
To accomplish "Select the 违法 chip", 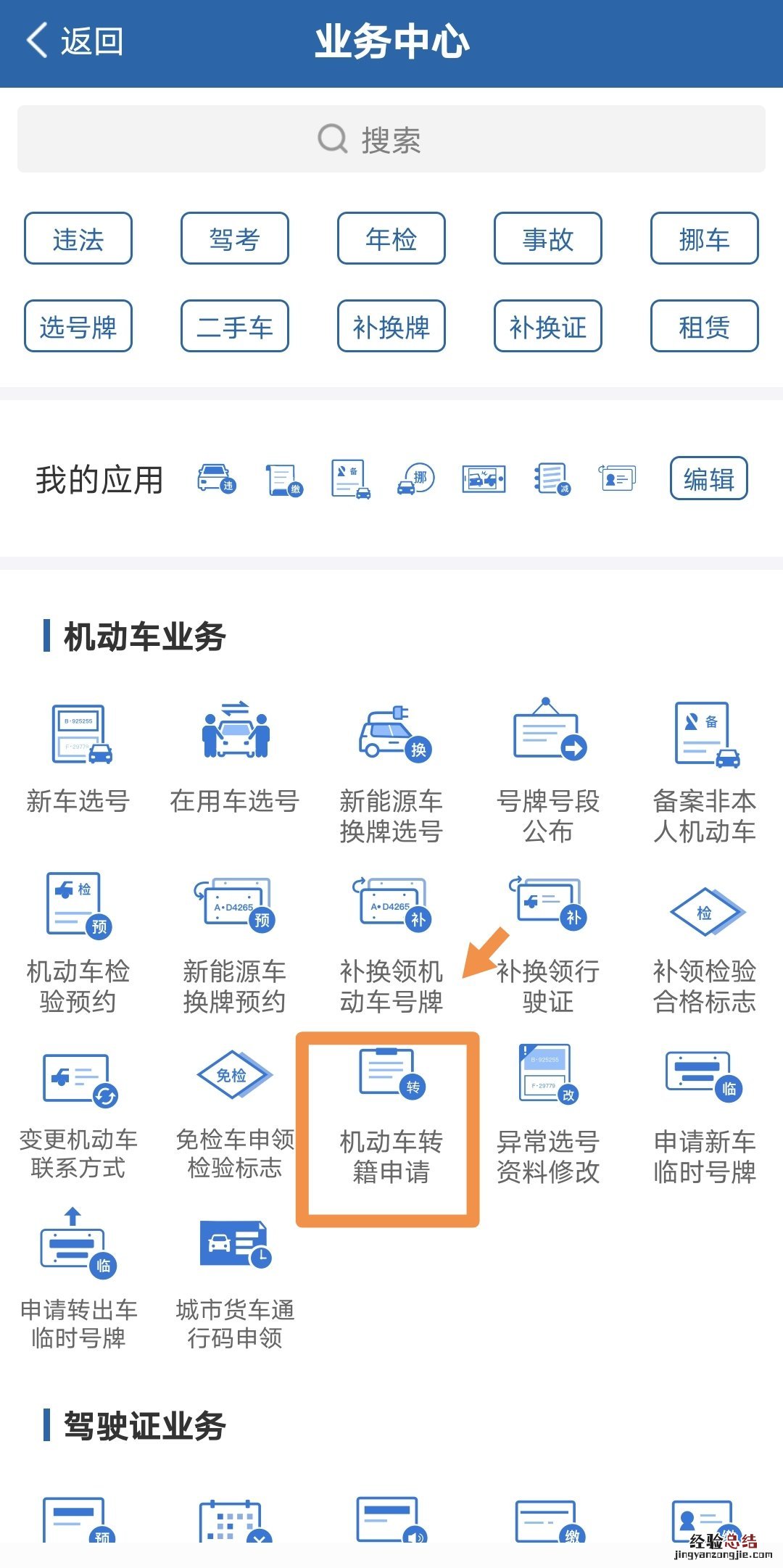I will (78, 238).
